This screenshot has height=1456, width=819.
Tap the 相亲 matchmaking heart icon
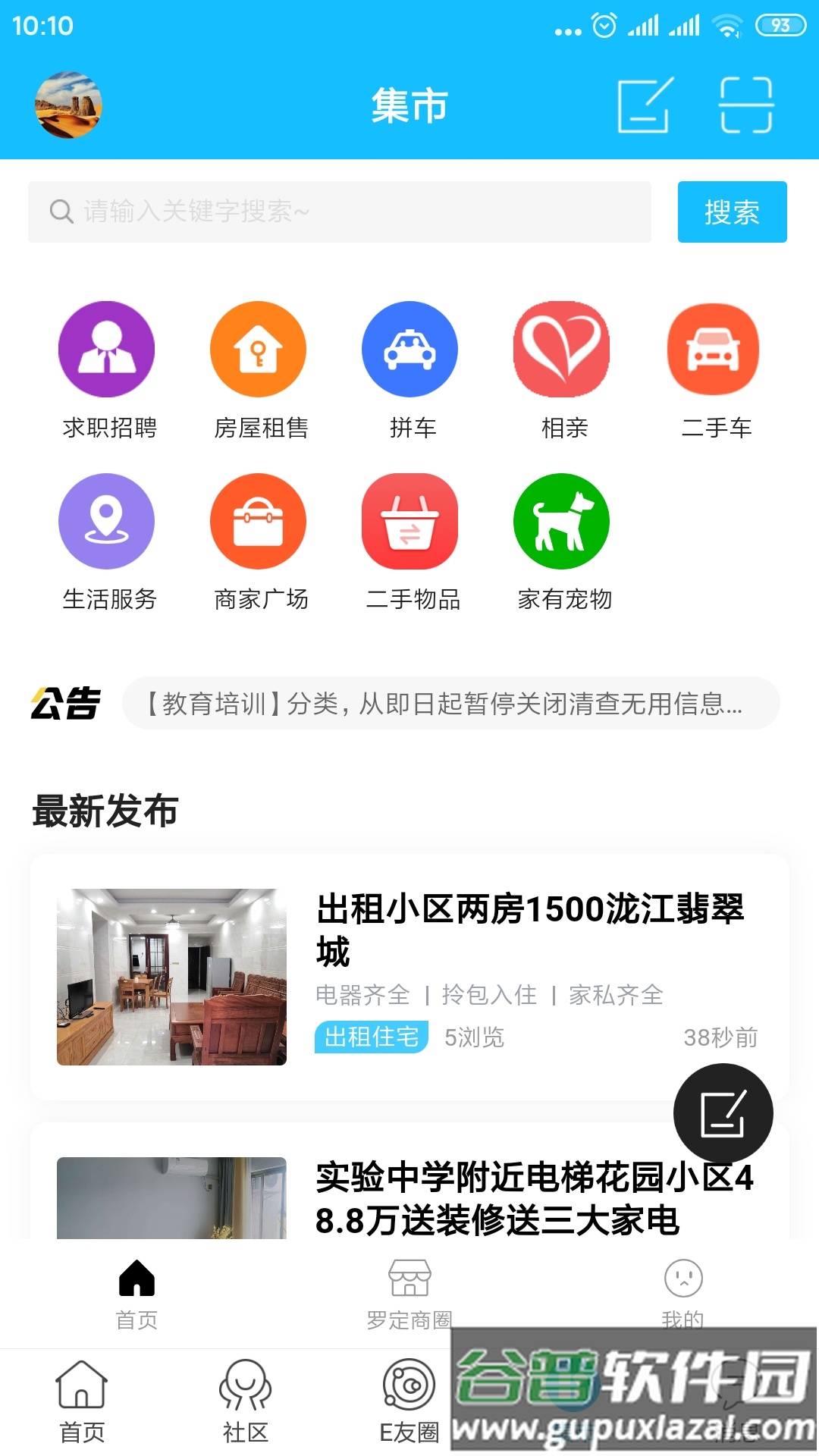(561, 349)
